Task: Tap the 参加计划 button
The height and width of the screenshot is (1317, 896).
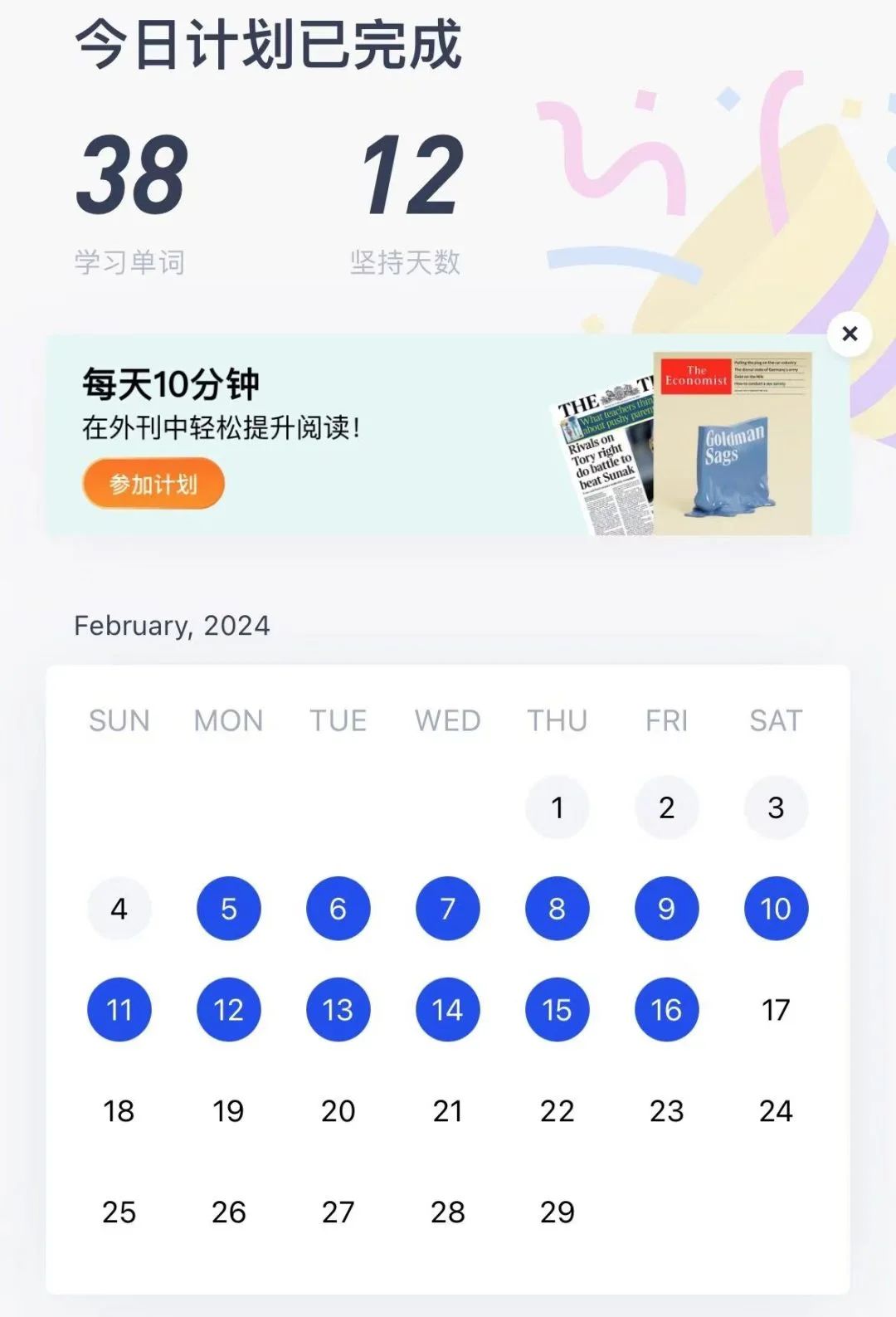Action: point(153,484)
